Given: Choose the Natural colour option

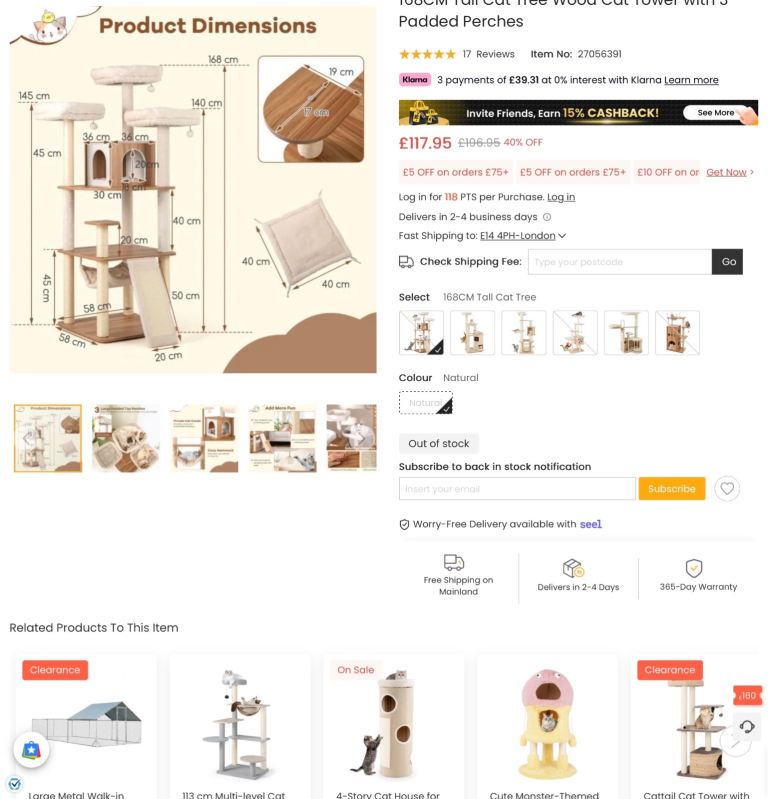Looking at the screenshot, I should click(x=425, y=403).
